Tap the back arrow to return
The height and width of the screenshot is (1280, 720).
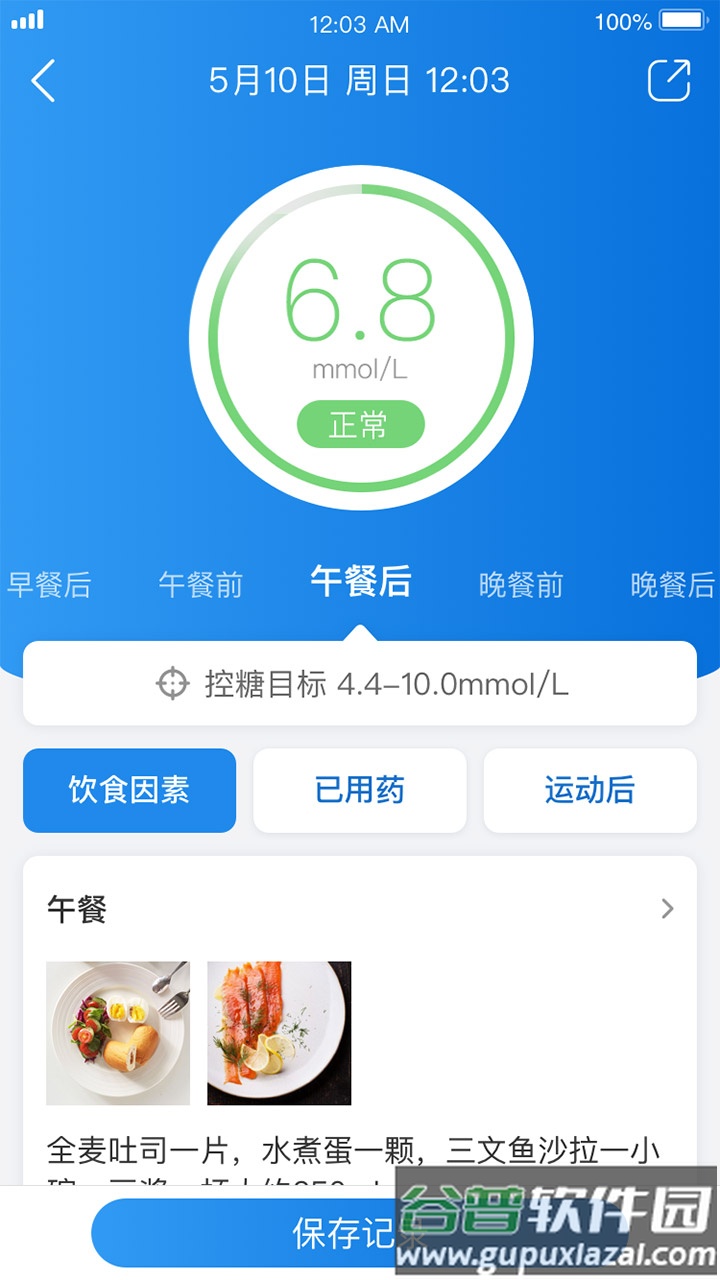pos(42,80)
